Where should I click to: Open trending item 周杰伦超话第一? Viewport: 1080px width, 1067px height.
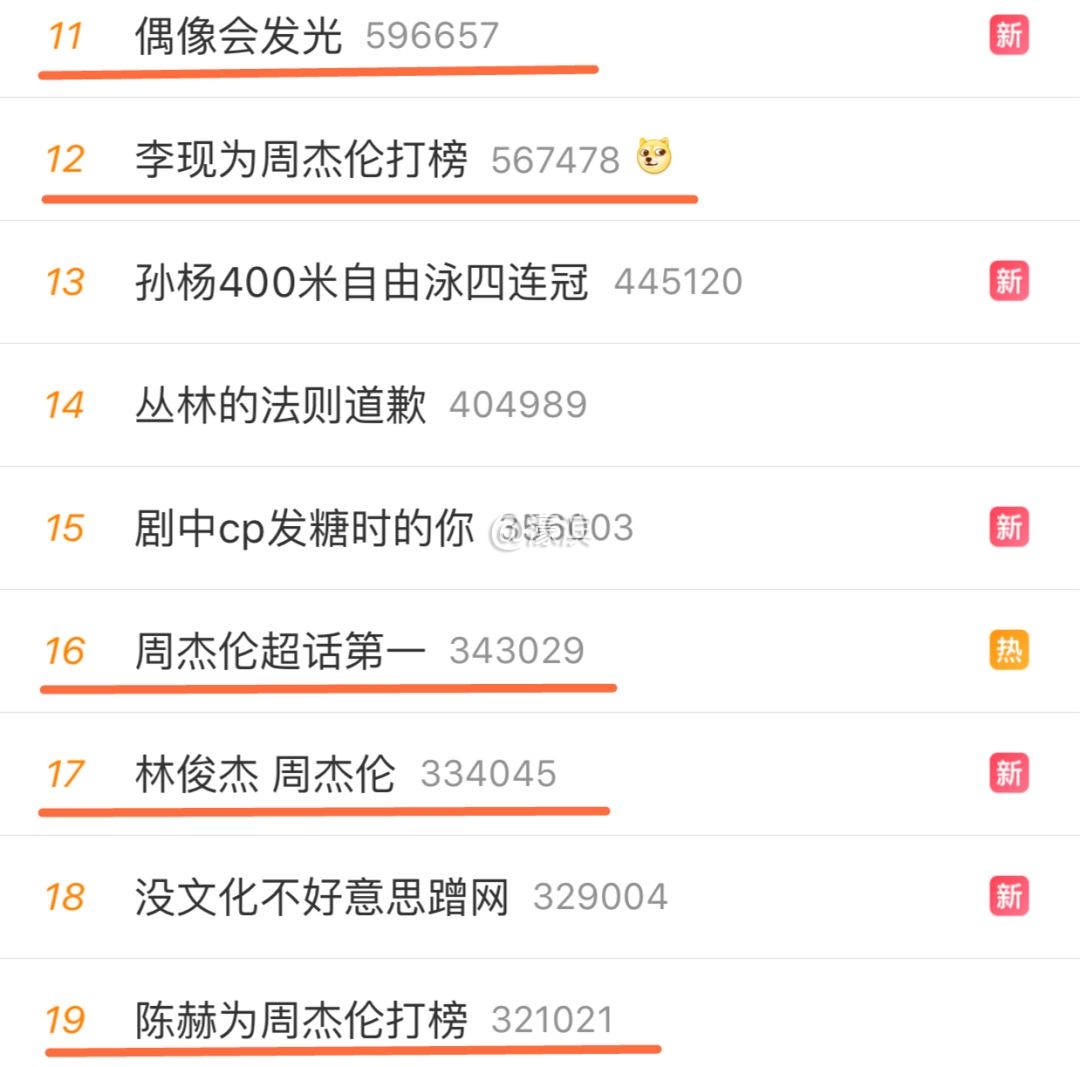281,652
